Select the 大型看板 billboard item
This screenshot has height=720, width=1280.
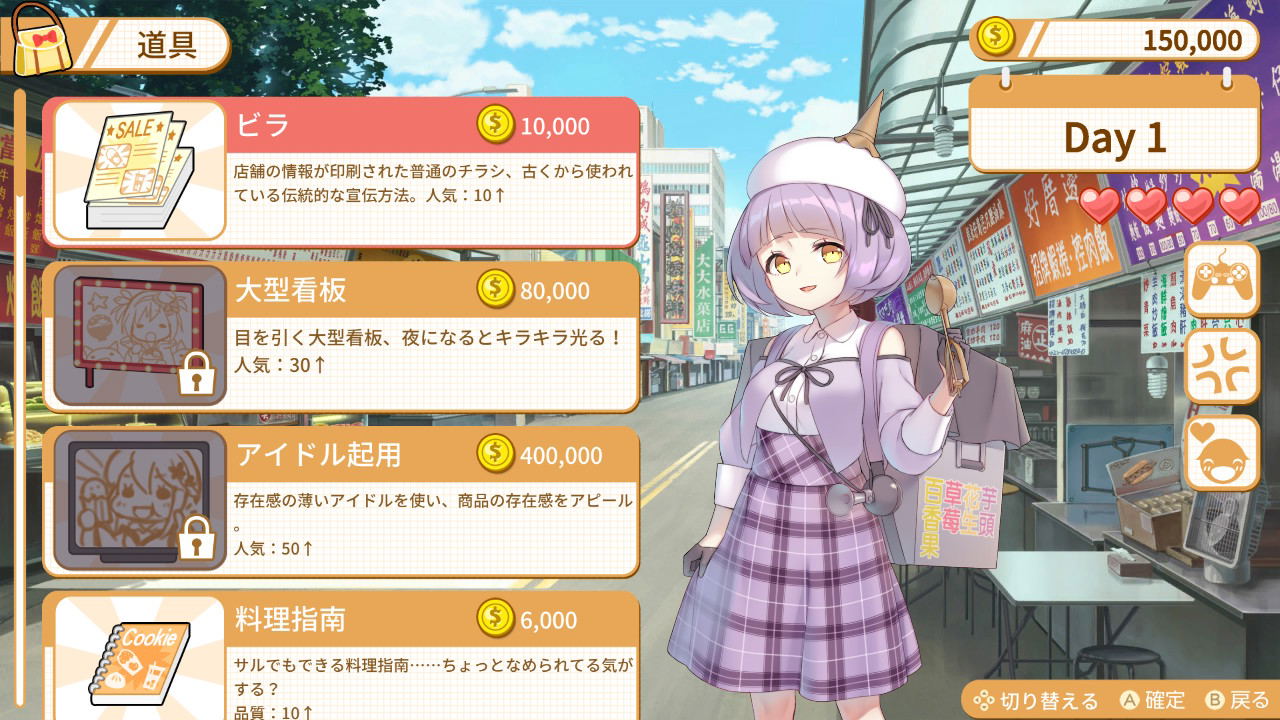340,336
